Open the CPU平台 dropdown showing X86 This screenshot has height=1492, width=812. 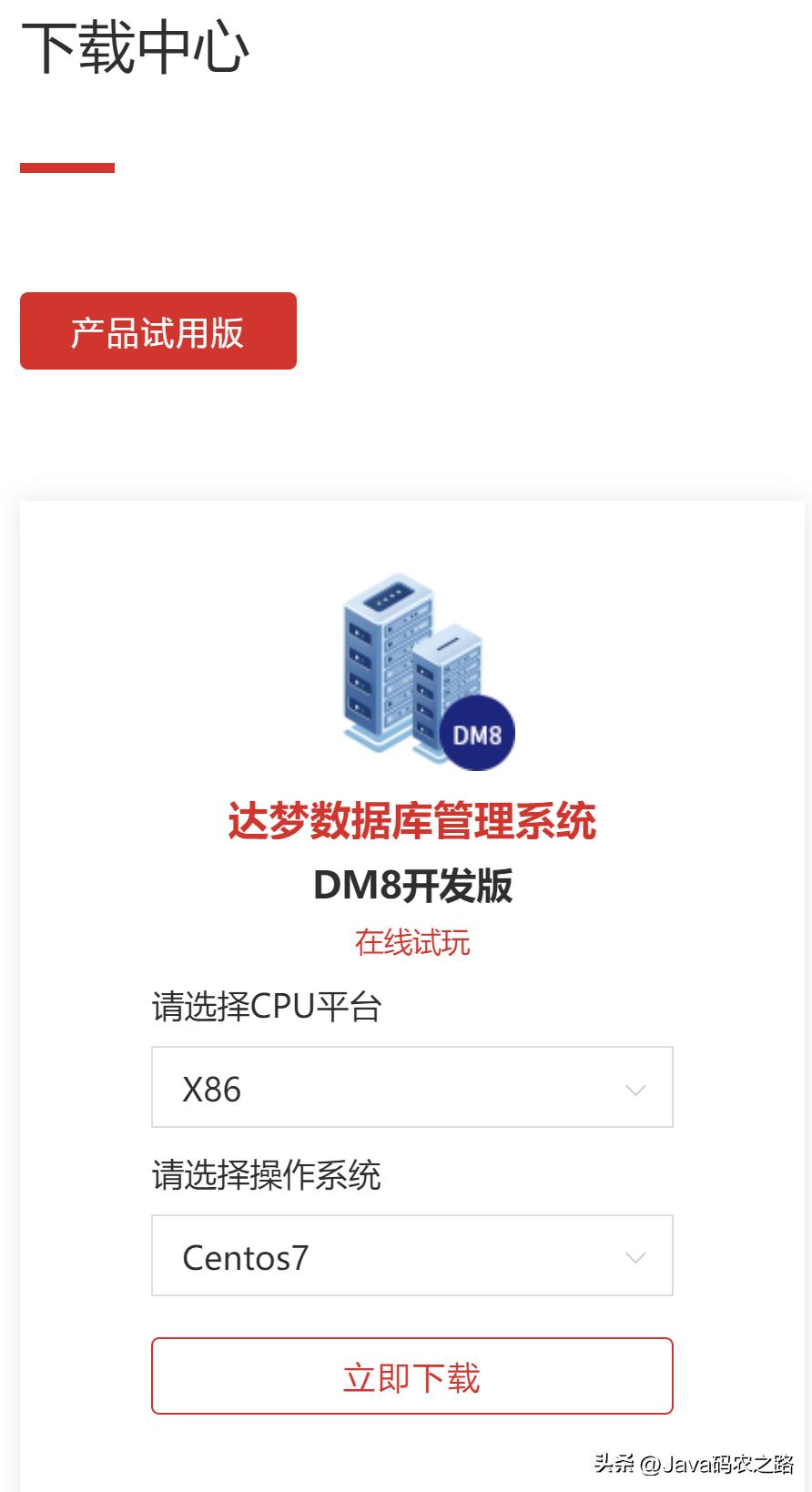[x=411, y=1087]
